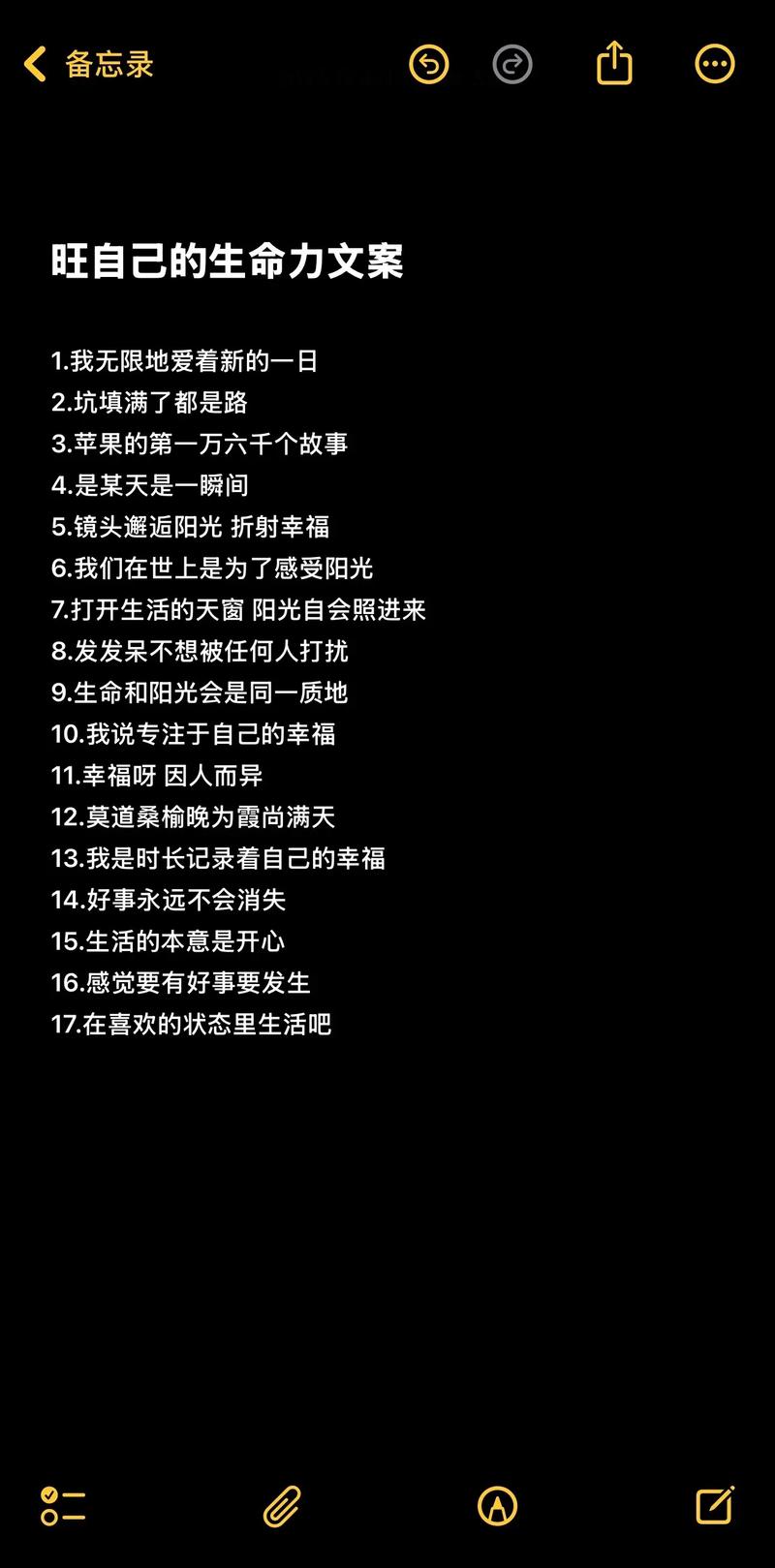Compose a new note
This screenshot has width=775, height=1568.
coord(715,1506)
